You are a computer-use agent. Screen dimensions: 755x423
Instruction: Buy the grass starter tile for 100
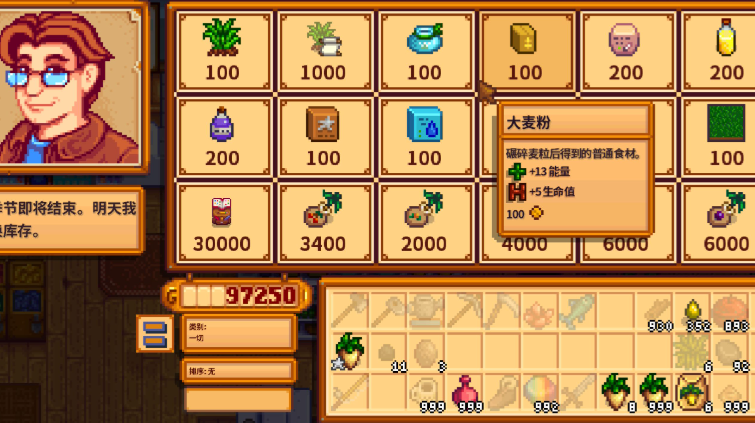pyautogui.click(x=726, y=136)
